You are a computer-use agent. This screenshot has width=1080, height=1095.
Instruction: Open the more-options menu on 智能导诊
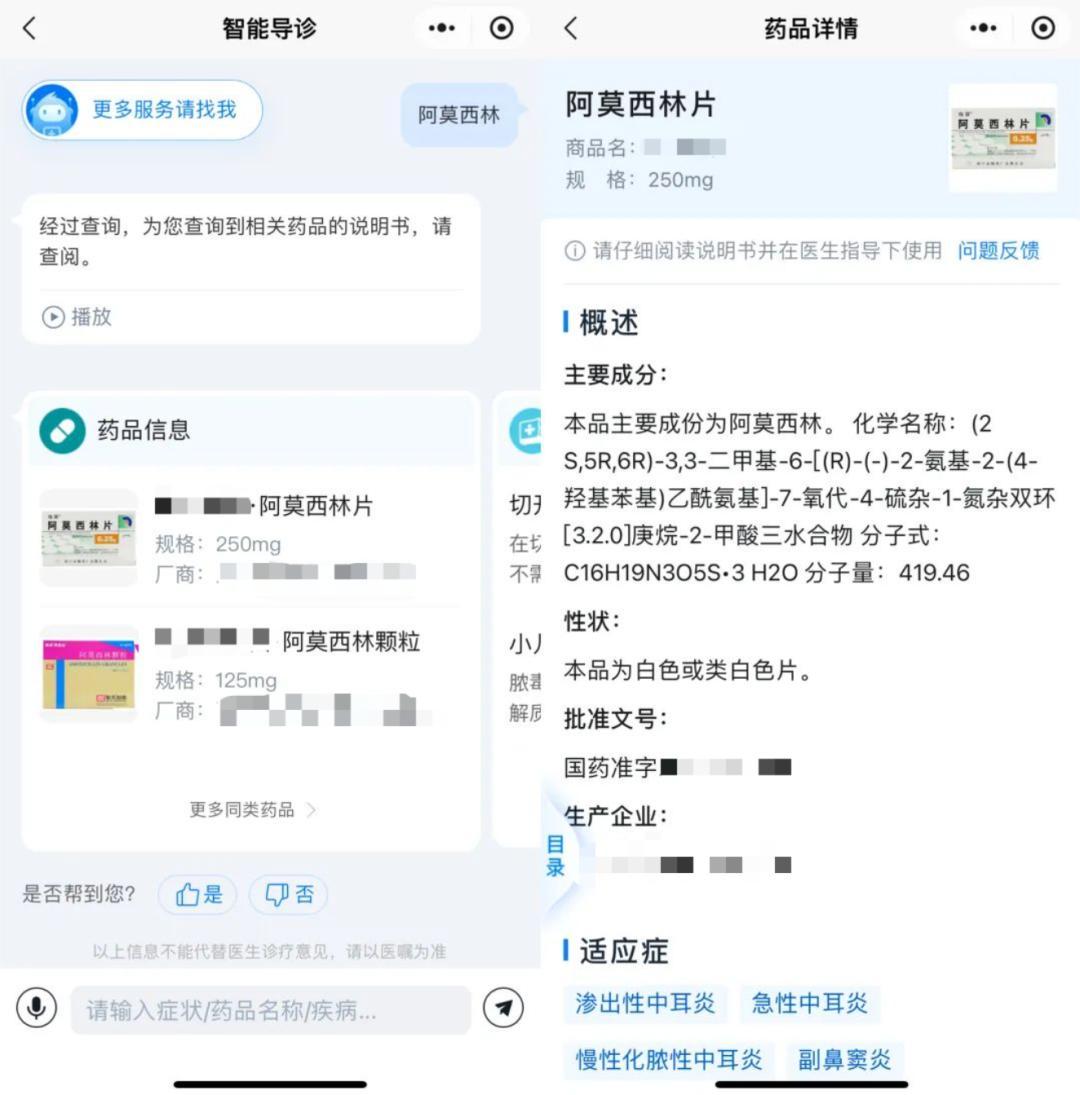[x=442, y=28]
